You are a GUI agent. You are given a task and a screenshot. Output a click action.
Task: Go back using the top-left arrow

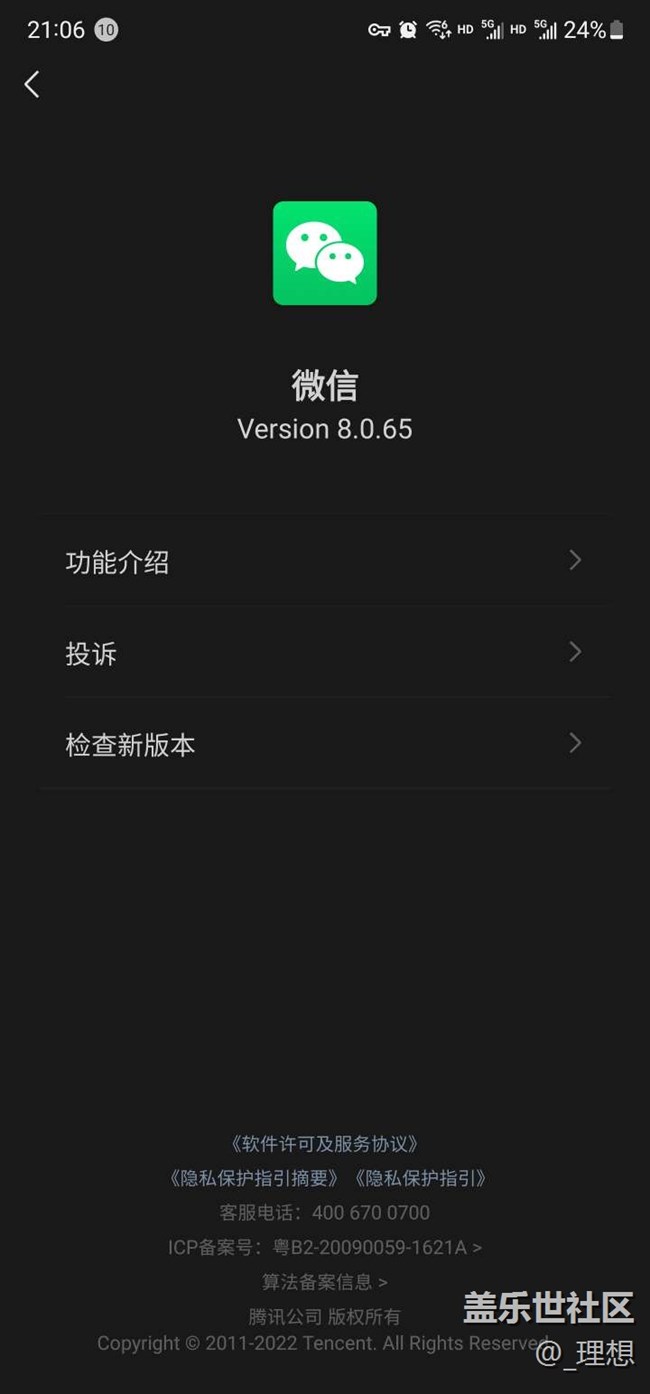pos(32,85)
